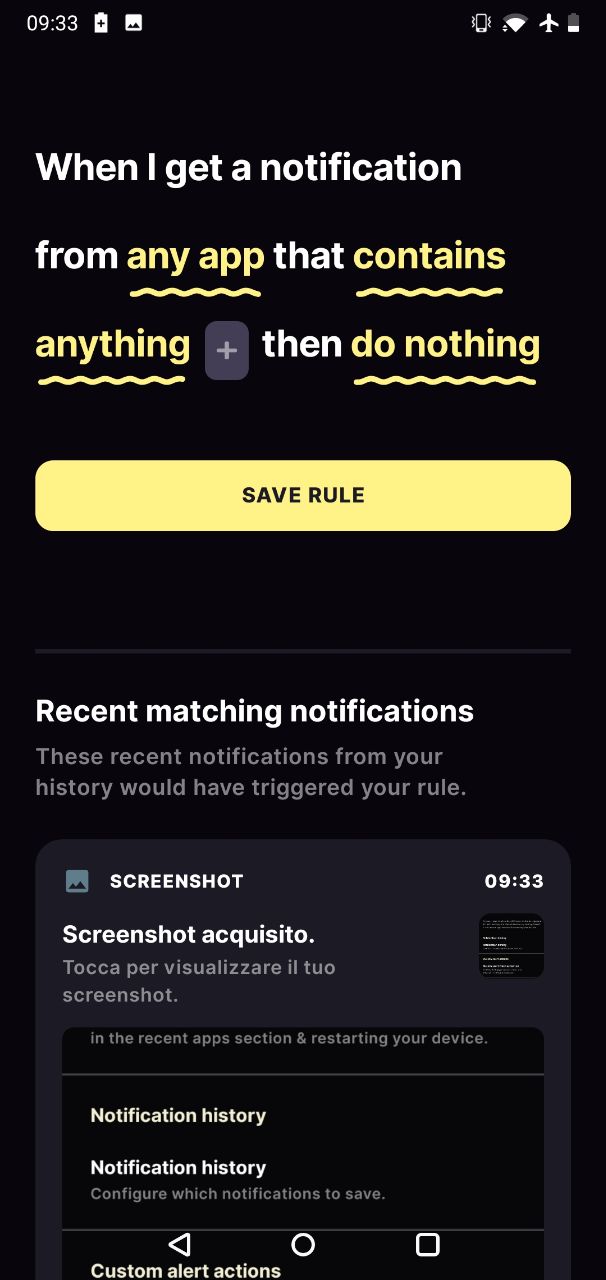The height and width of the screenshot is (1280, 606).
Task: Go back using the system back button
Action: (179, 1244)
